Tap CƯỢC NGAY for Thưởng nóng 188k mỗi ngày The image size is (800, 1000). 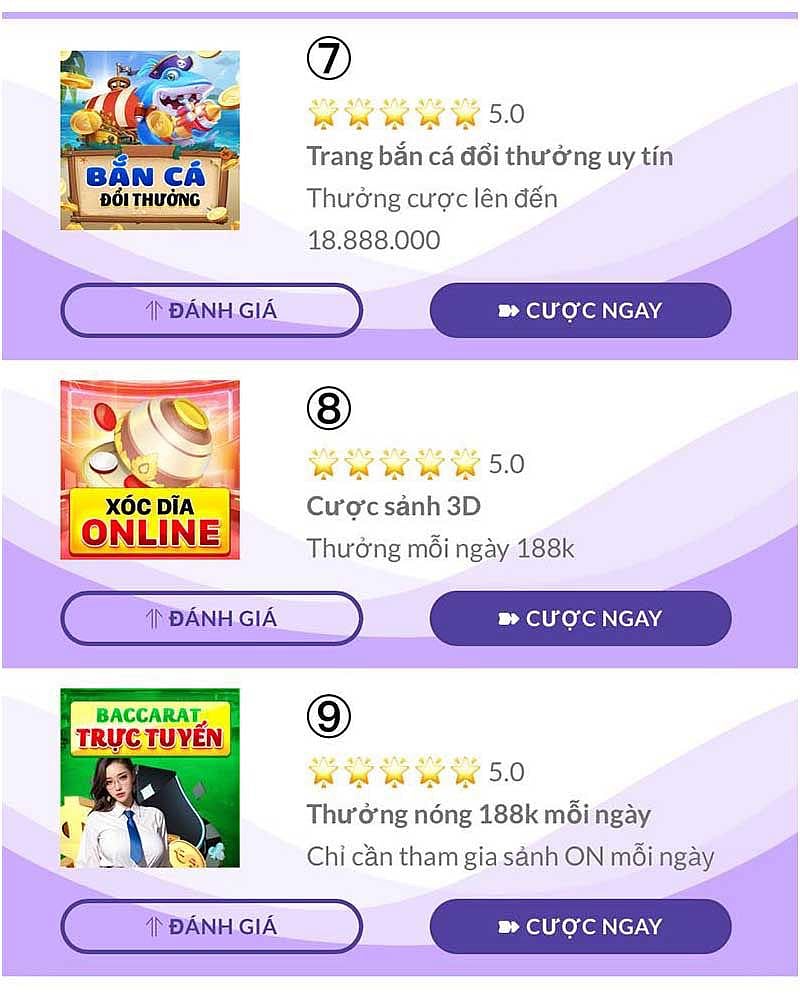pos(580,926)
